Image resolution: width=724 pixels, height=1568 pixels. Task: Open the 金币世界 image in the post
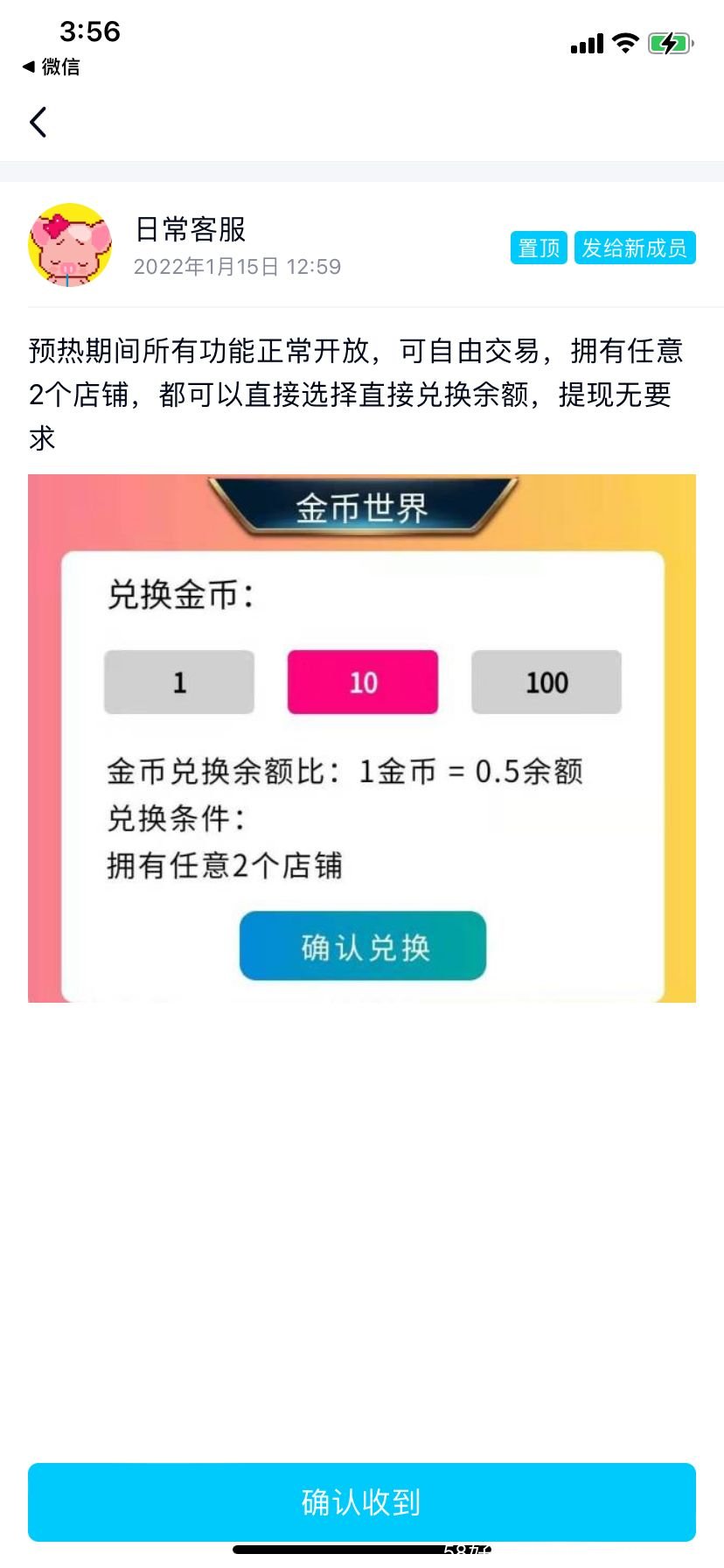click(x=361, y=738)
